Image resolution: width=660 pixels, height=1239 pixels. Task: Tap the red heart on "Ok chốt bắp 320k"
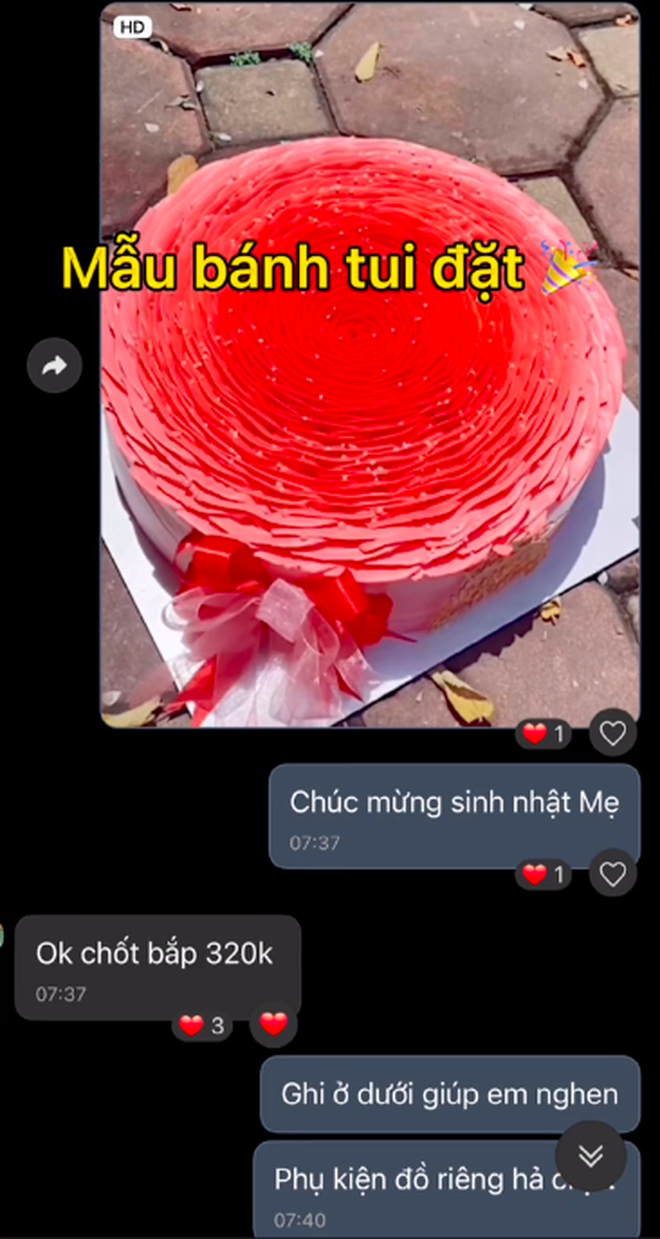coord(273,1024)
